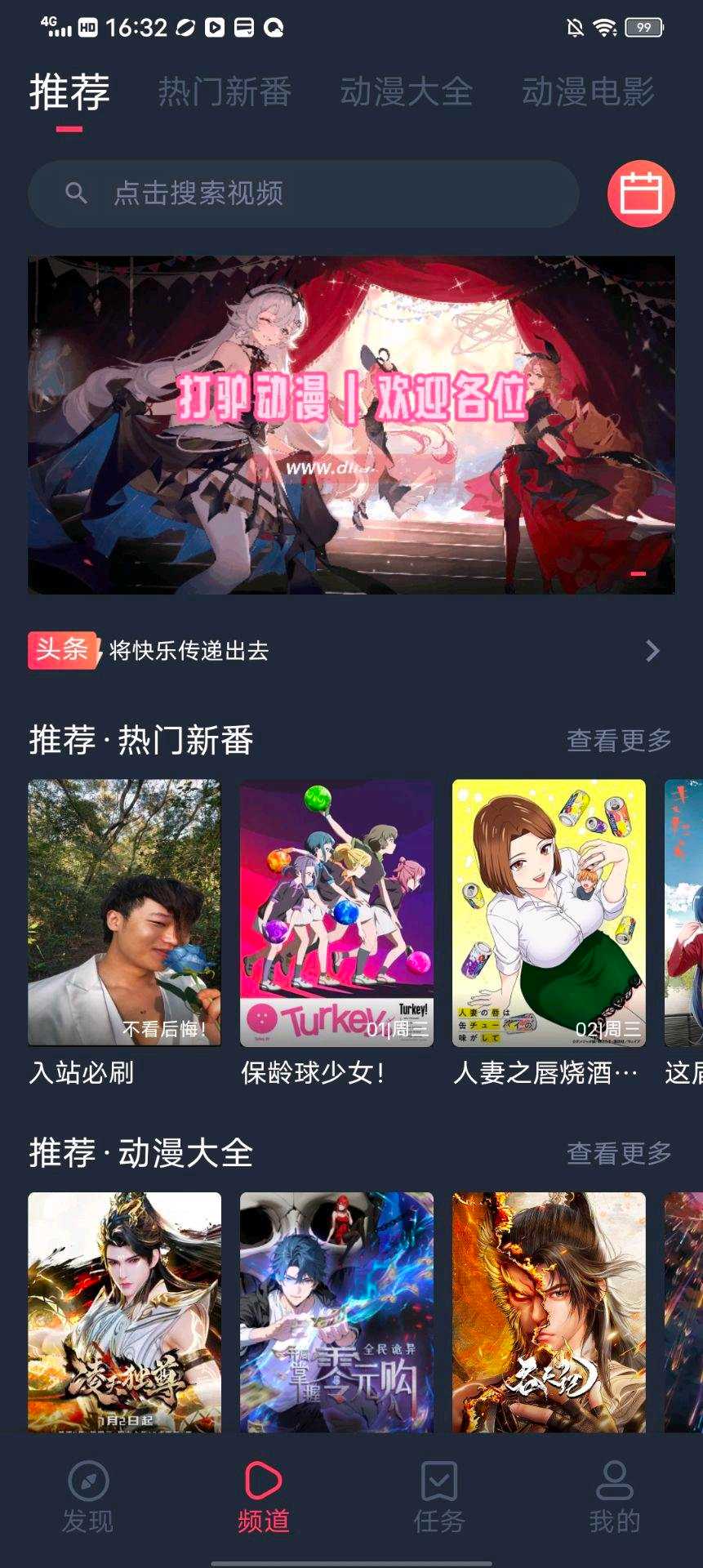The image size is (703, 1568).
Task: Switch to the 动漫大全 tab
Action: (x=407, y=91)
